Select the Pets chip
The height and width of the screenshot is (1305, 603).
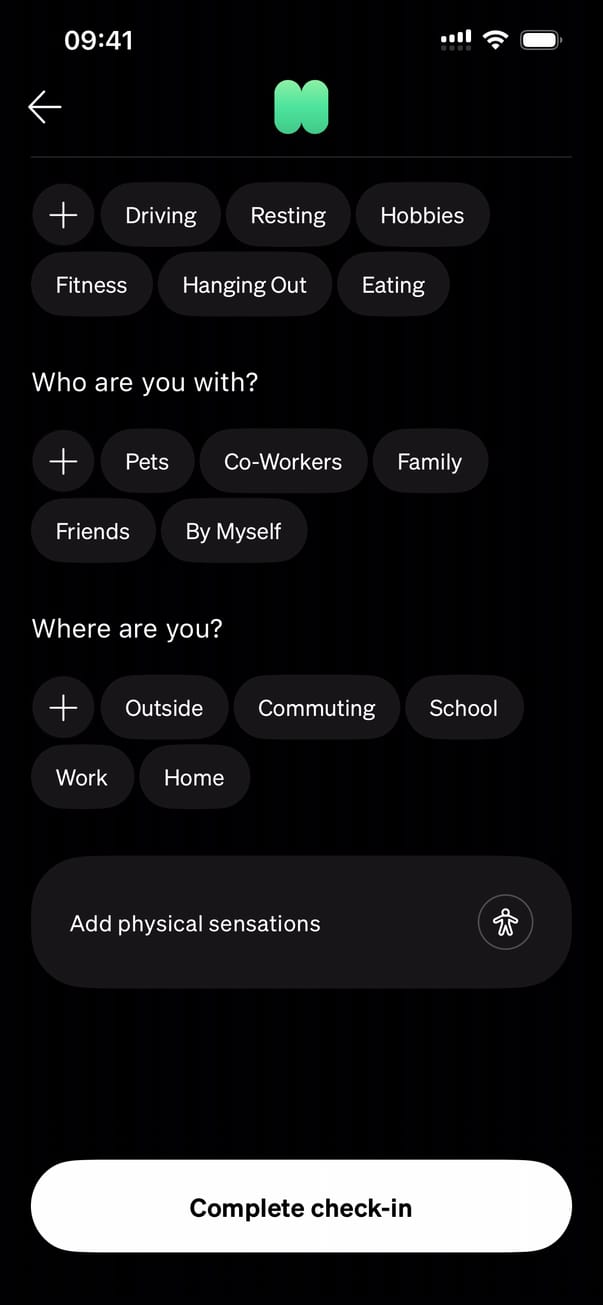[x=147, y=461]
